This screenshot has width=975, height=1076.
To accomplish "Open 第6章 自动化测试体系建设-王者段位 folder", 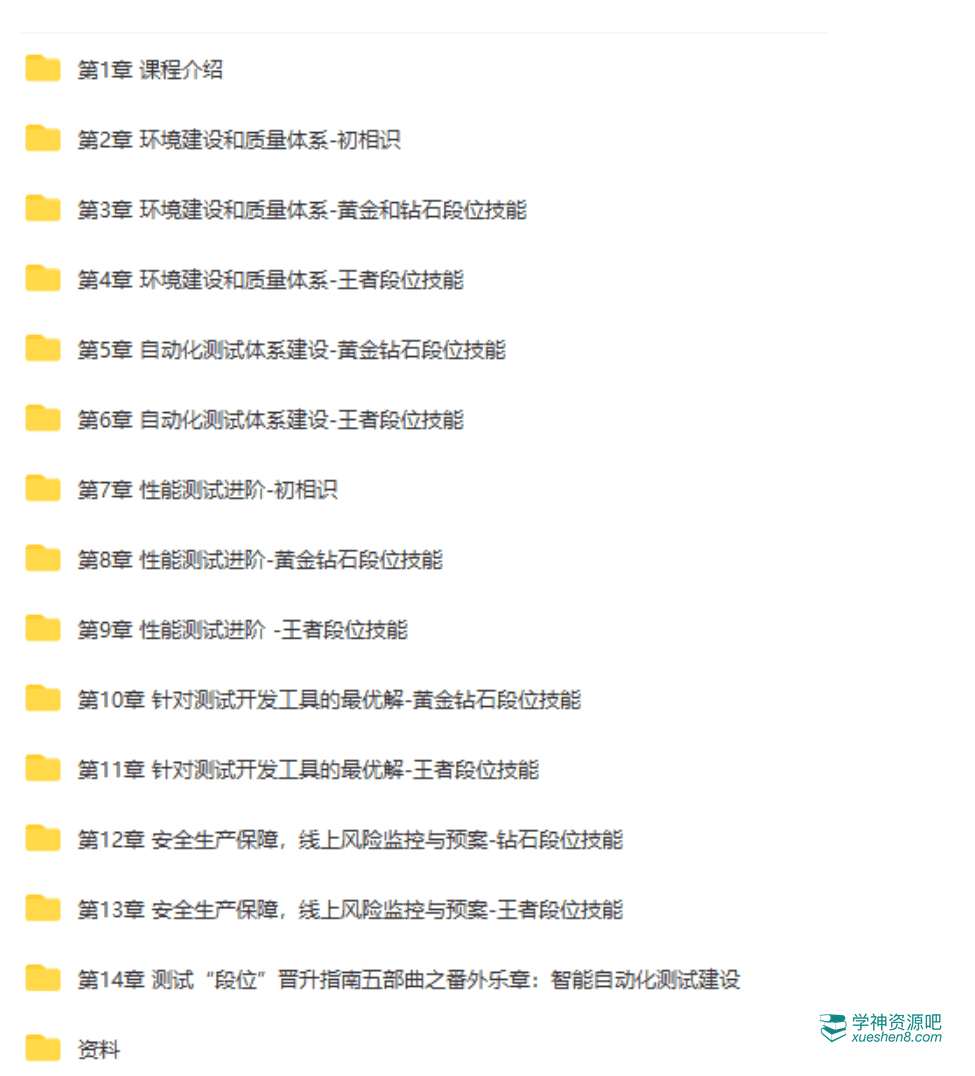I will 270,420.
